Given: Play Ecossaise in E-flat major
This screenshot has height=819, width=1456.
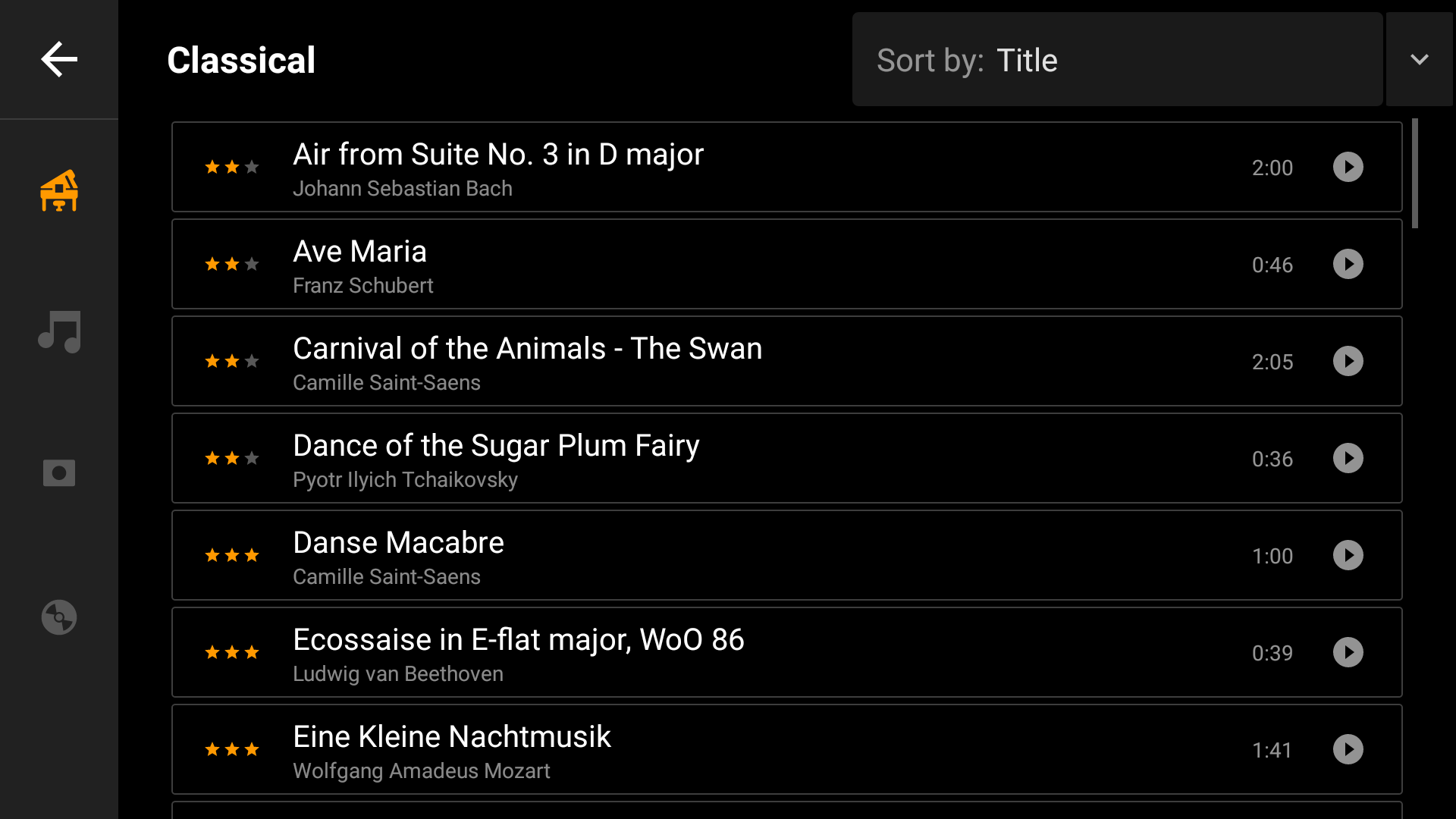Looking at the screenshot, I should tap(1348, 652).
